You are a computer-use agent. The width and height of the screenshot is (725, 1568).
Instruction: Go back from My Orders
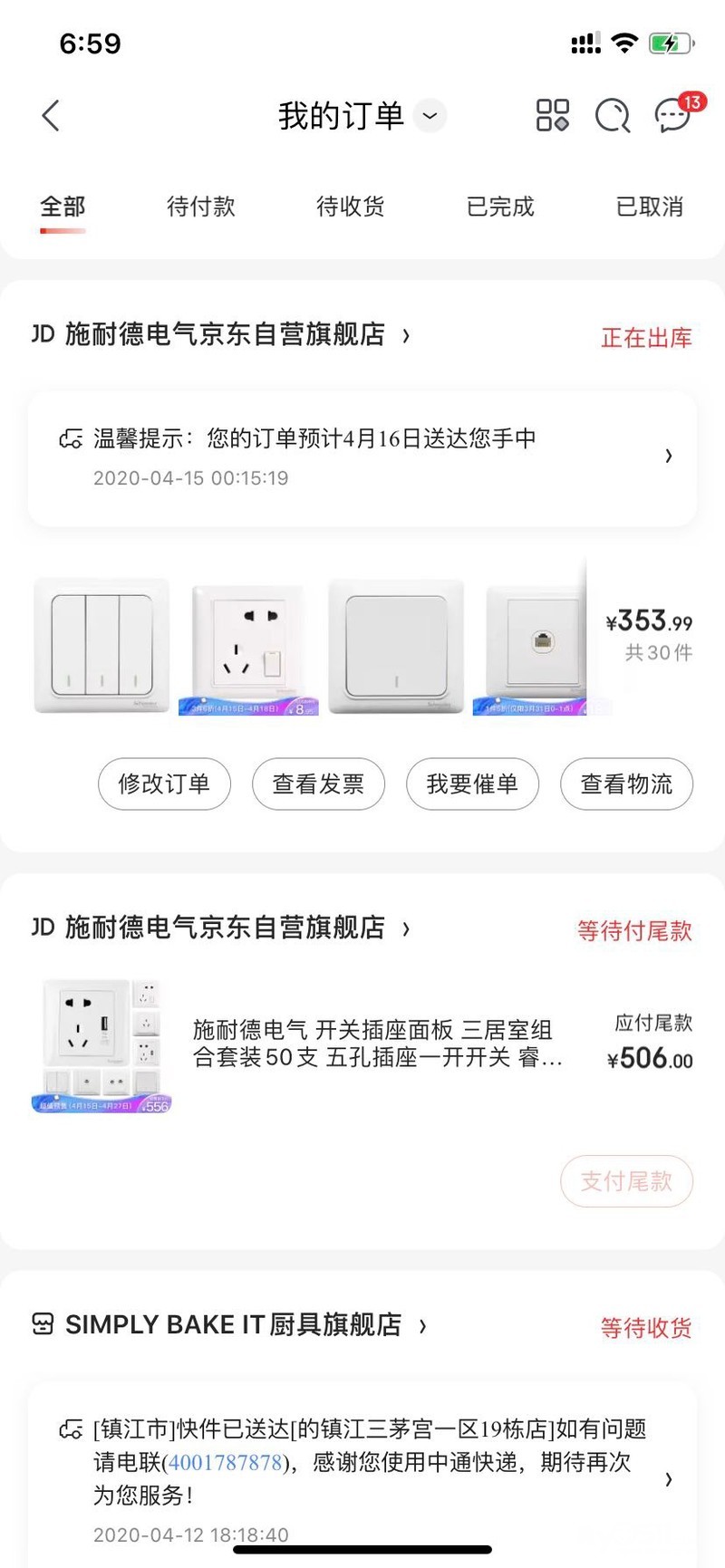(51, 116)
